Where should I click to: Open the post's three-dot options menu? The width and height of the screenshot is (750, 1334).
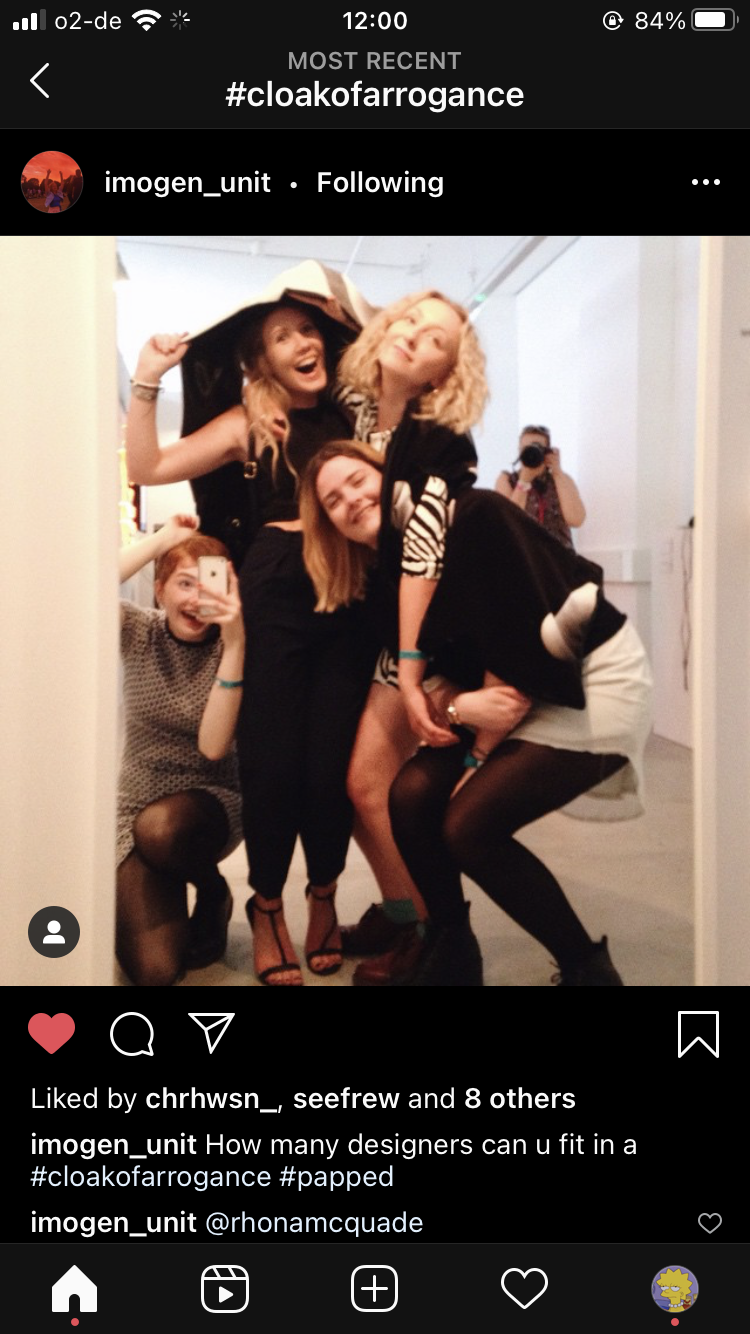pos(705,182)
